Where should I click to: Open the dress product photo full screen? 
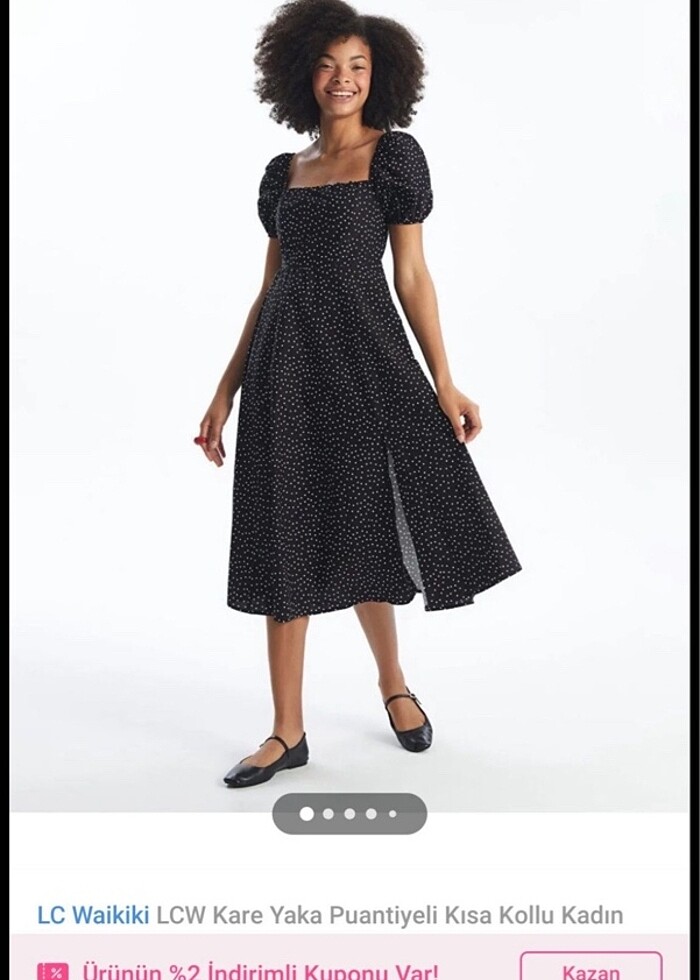click(x=350, y=400)
